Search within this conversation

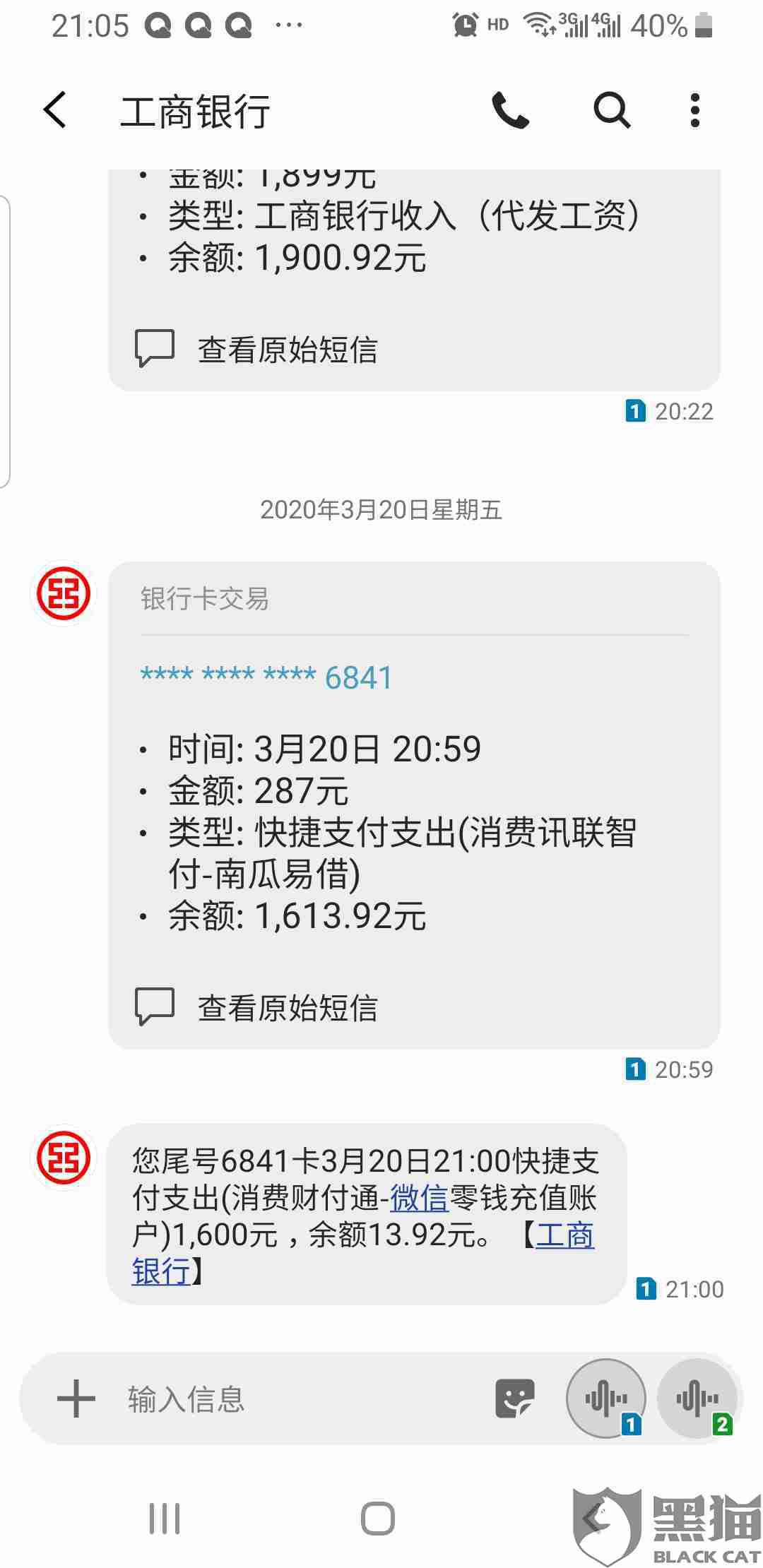611,110
